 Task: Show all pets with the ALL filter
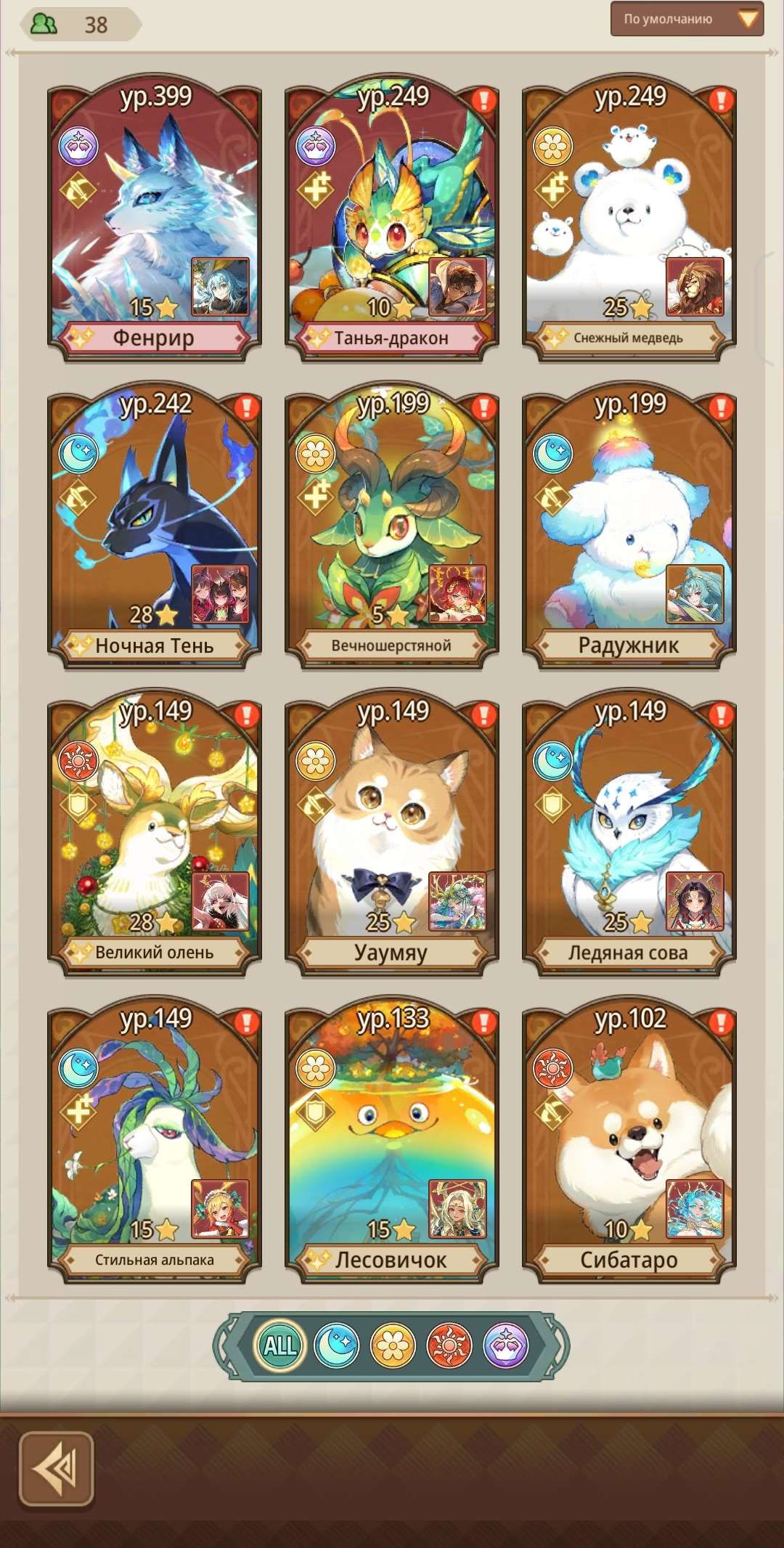click(x=280, y=1345)
